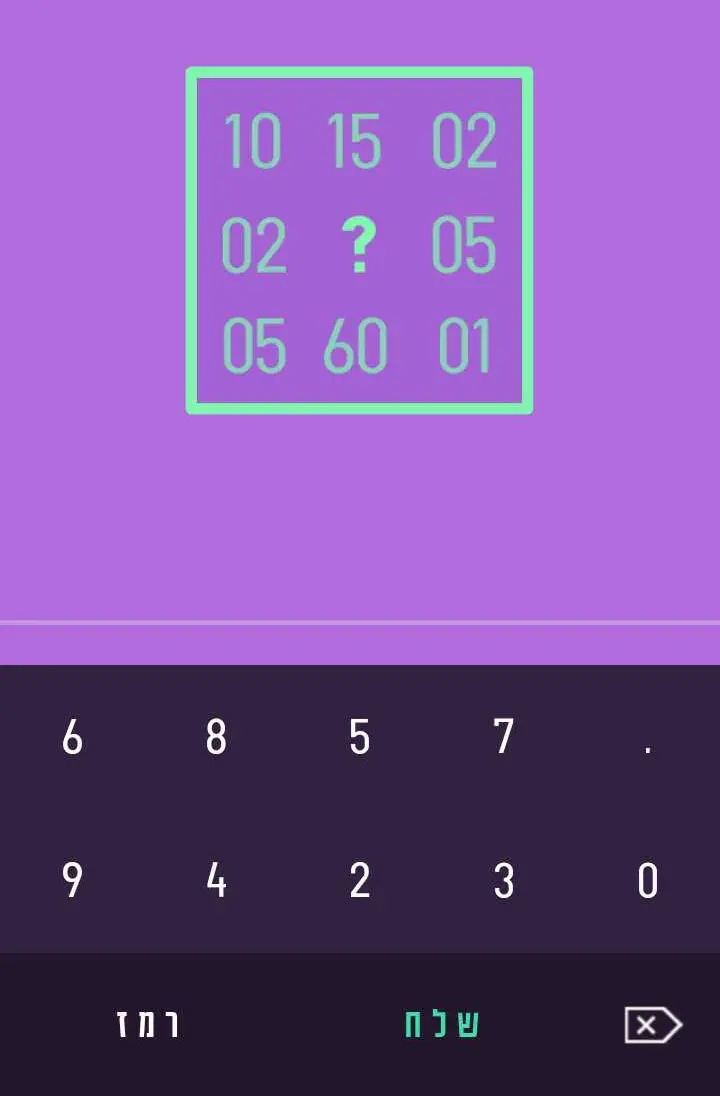Enter digit 0 on the keypad
Image resolution: width=720 pixels, height=1096 pixels.
coord(648,881)
